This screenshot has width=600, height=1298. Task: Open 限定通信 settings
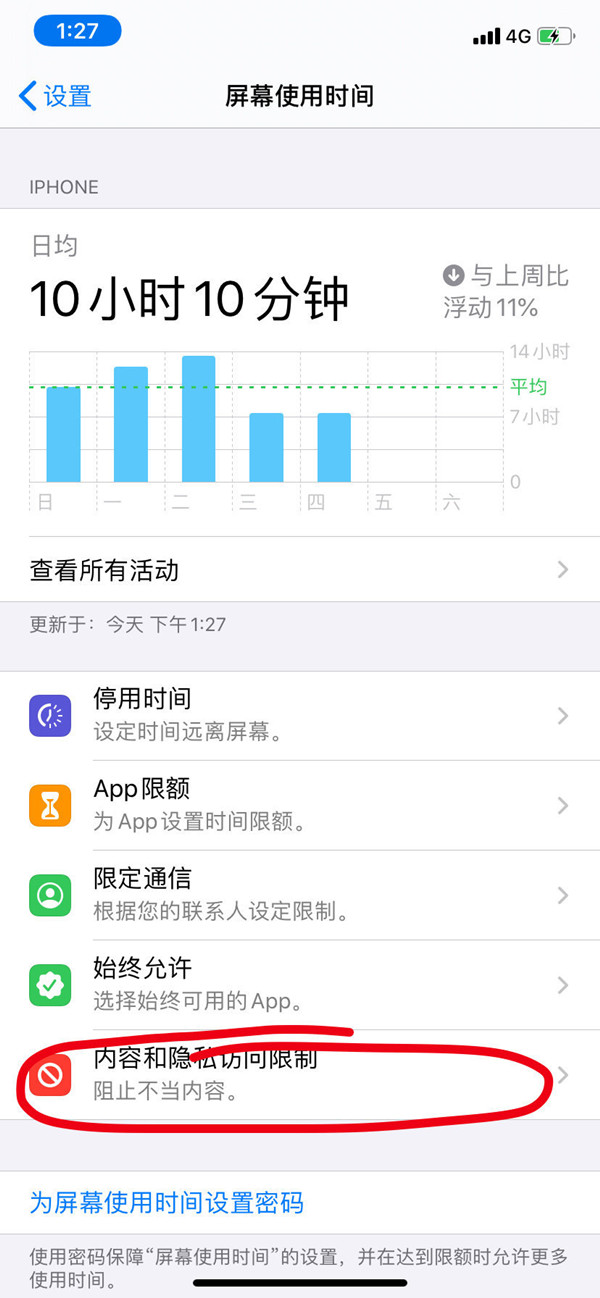[300, 895]
